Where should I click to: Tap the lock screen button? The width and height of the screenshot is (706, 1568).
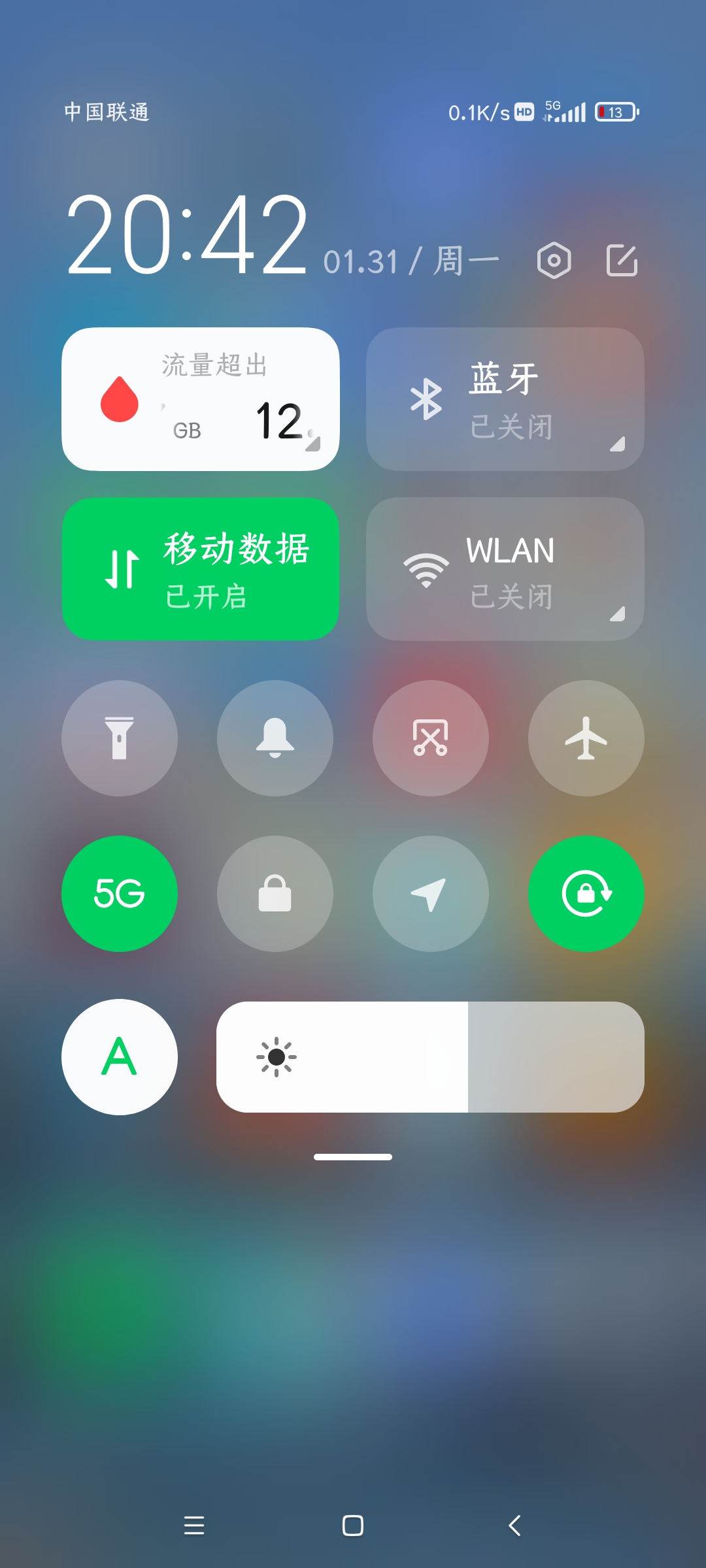275,894
